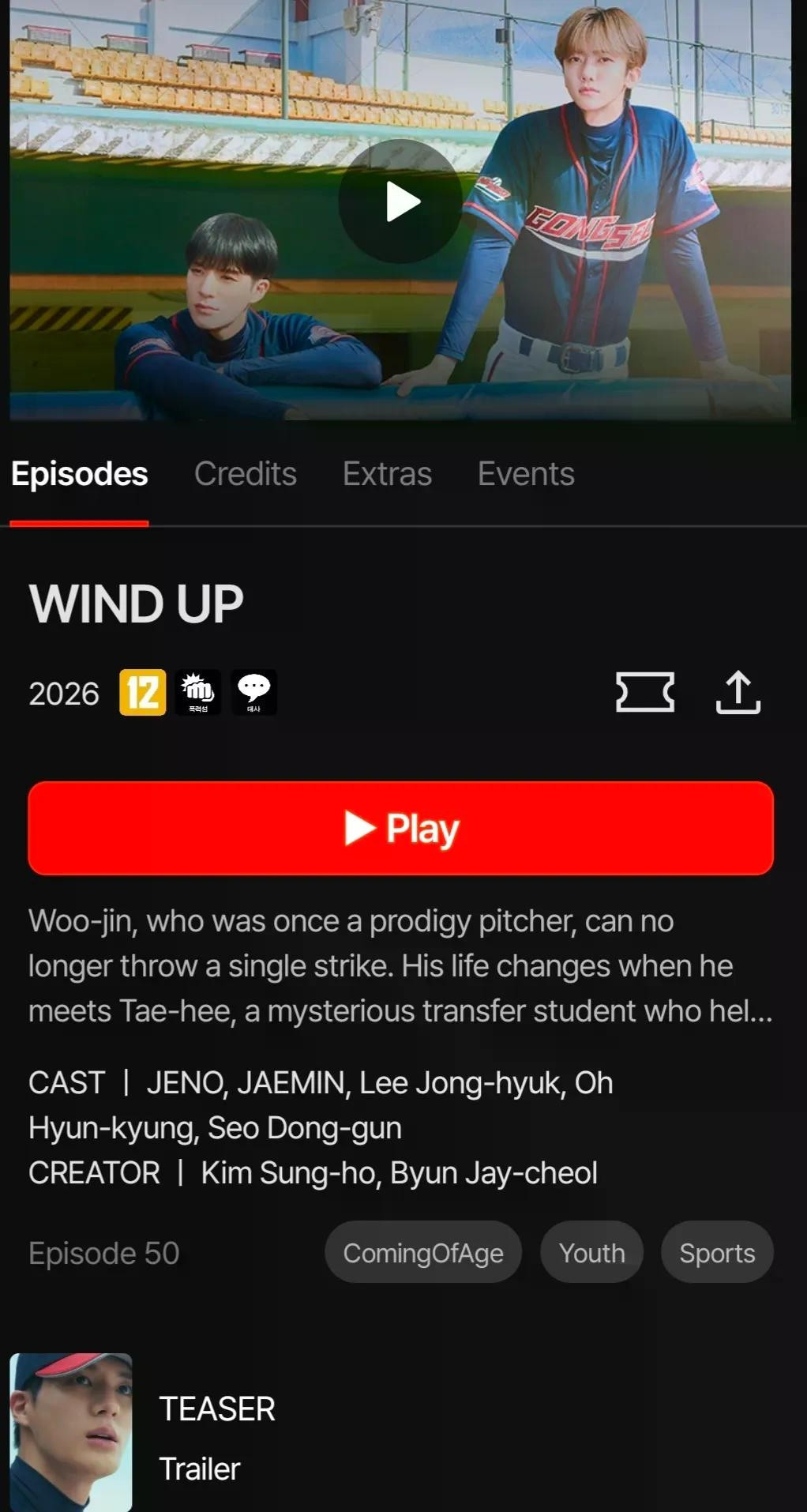Switch to the Credits tab

[x=246, y=474]
